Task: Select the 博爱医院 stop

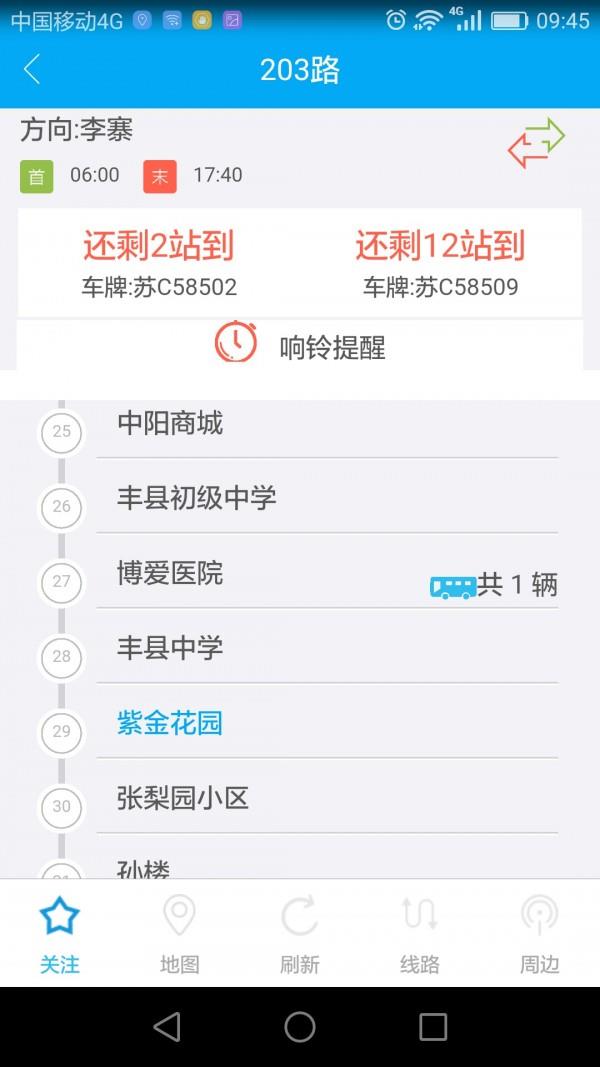Action: click(170, 573)
